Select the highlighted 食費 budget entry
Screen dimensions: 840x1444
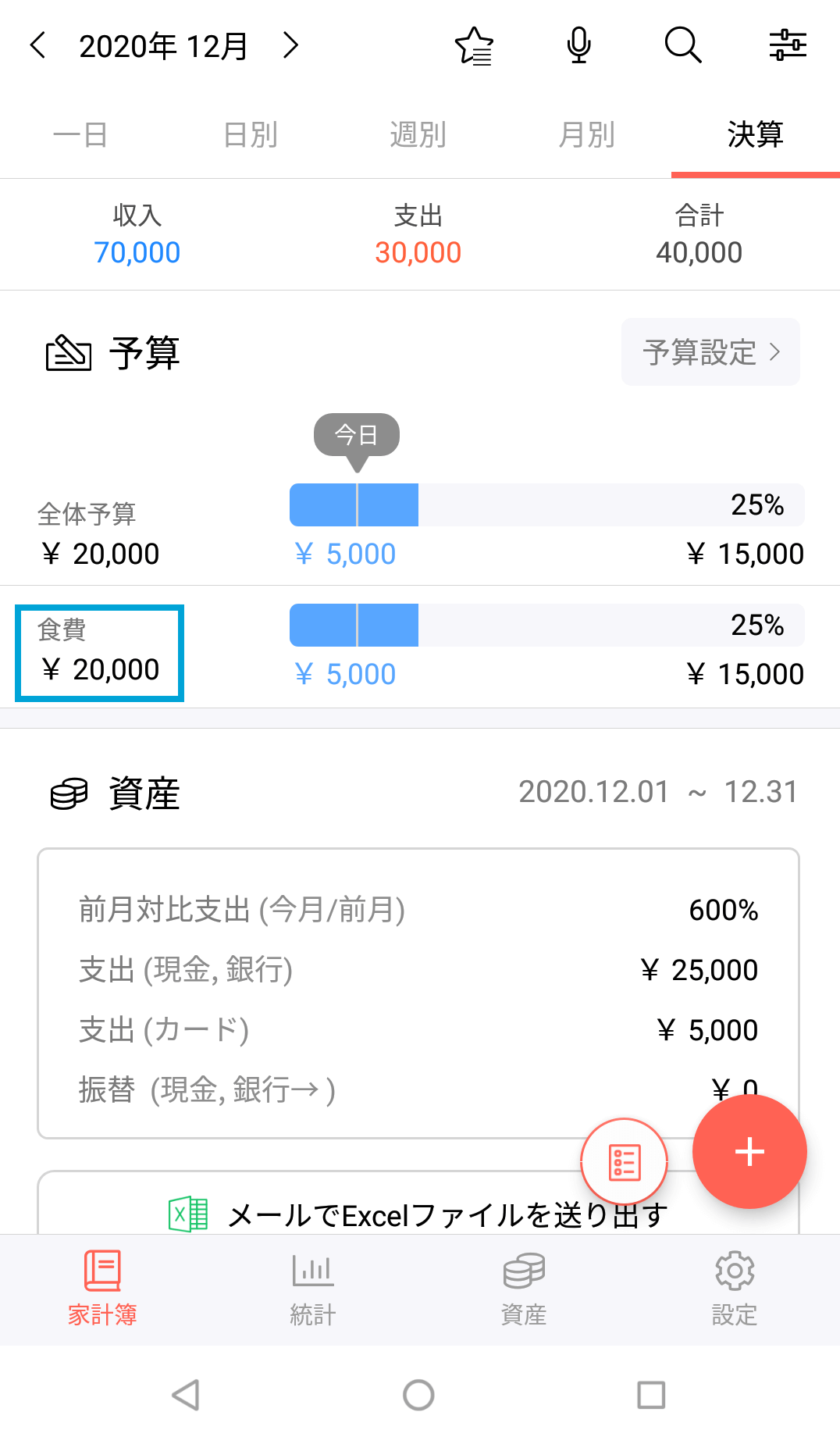click(x=98, y=653)
